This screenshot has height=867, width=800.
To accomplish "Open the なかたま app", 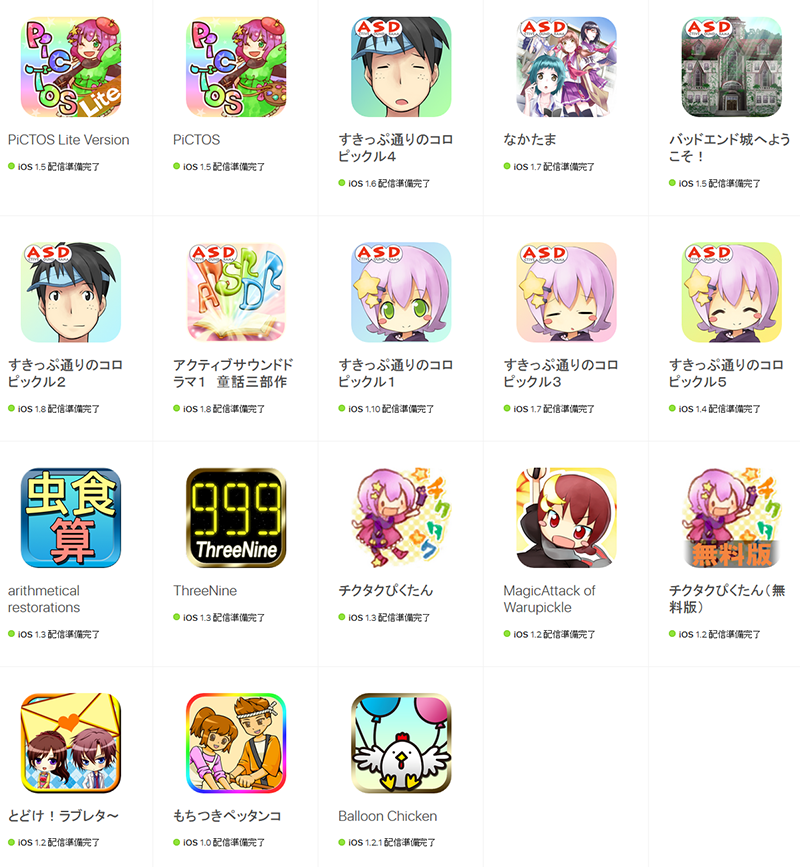I will pos(566,68).
